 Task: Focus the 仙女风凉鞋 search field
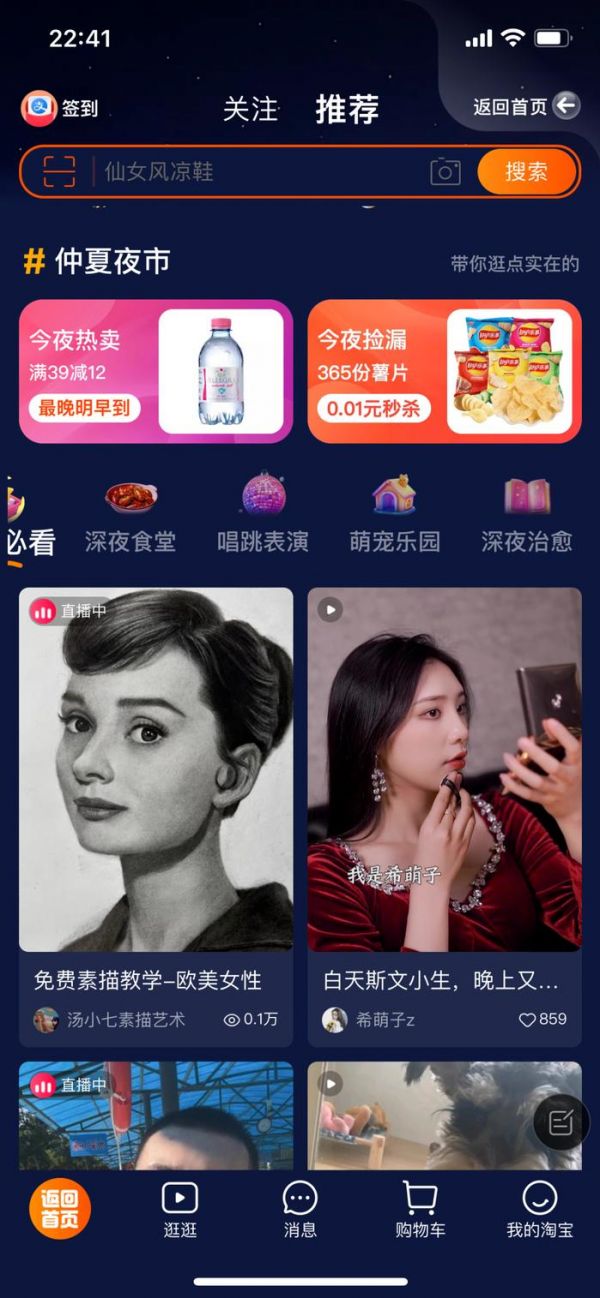click(260, 172)
